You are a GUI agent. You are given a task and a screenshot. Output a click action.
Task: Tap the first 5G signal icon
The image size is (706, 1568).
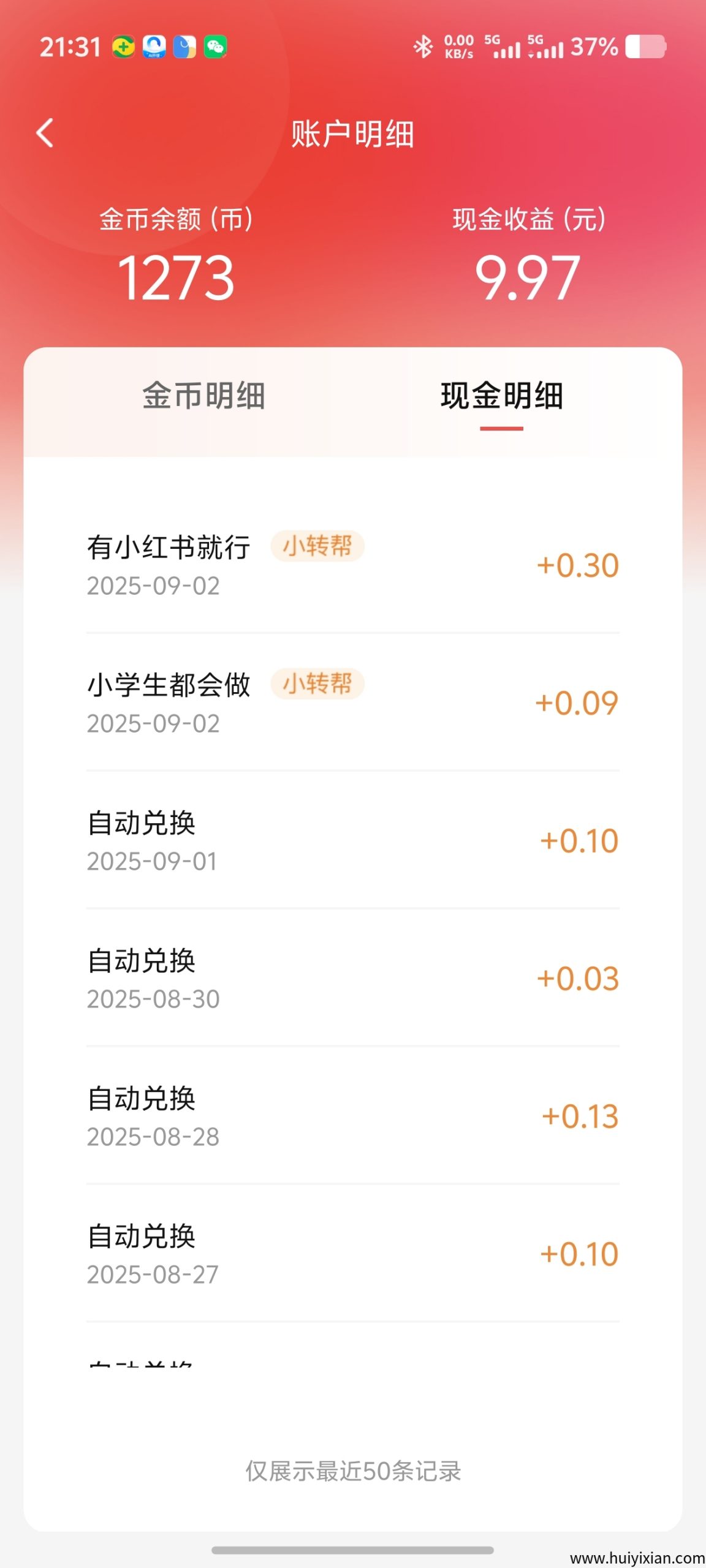coord(503,49)
